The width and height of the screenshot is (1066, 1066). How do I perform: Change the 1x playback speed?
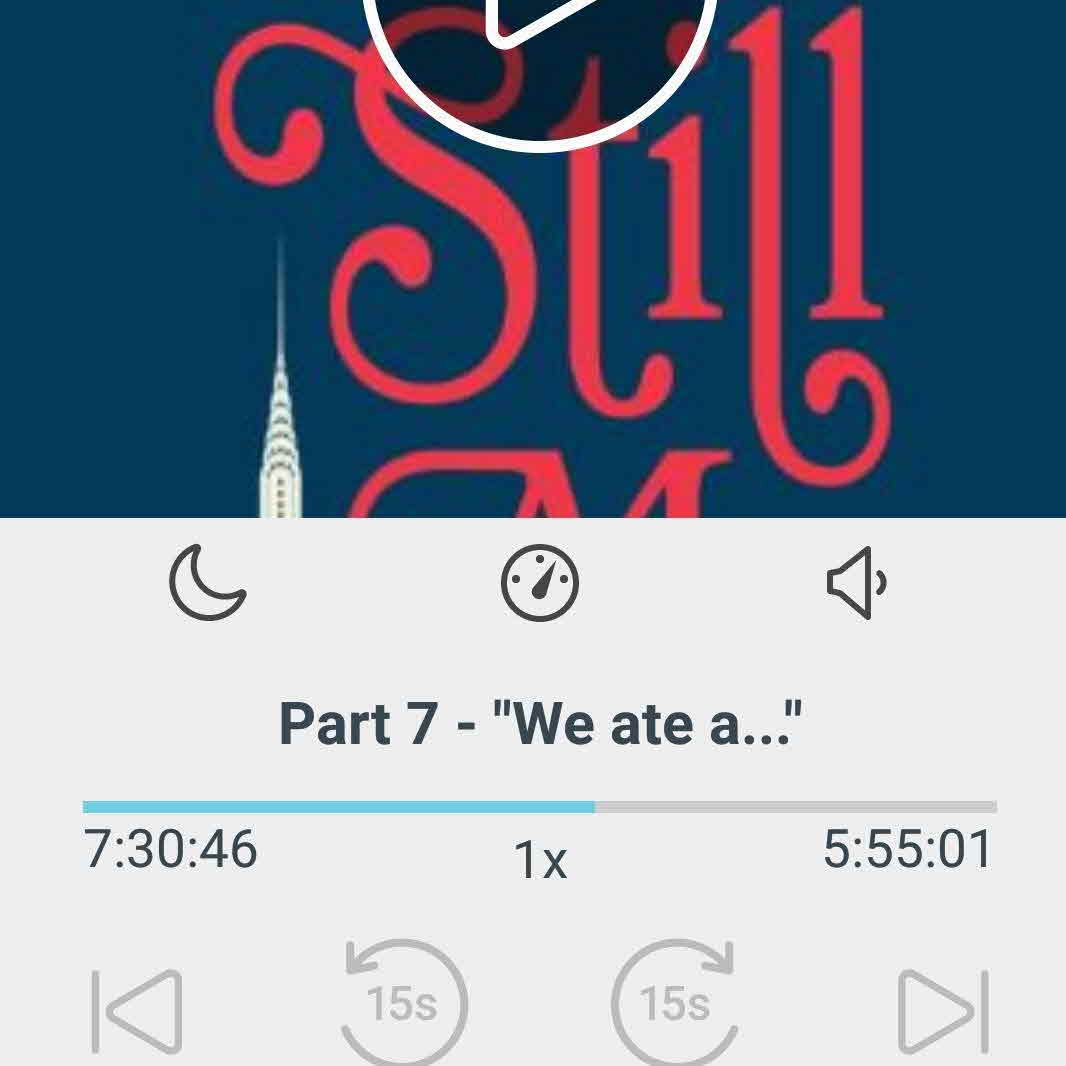pyautogui.click(x=540, y=860)
